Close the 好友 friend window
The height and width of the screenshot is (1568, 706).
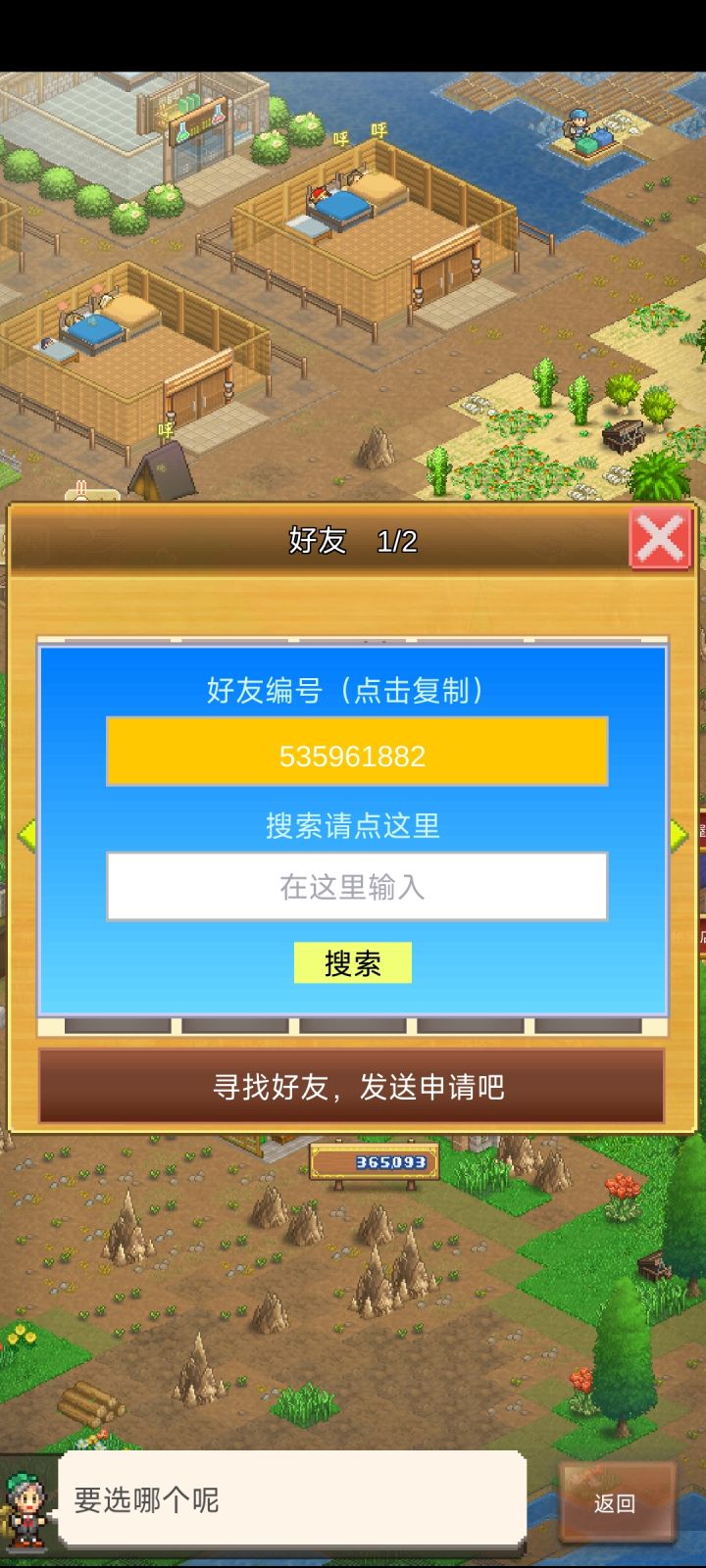[x=661, y=538]
